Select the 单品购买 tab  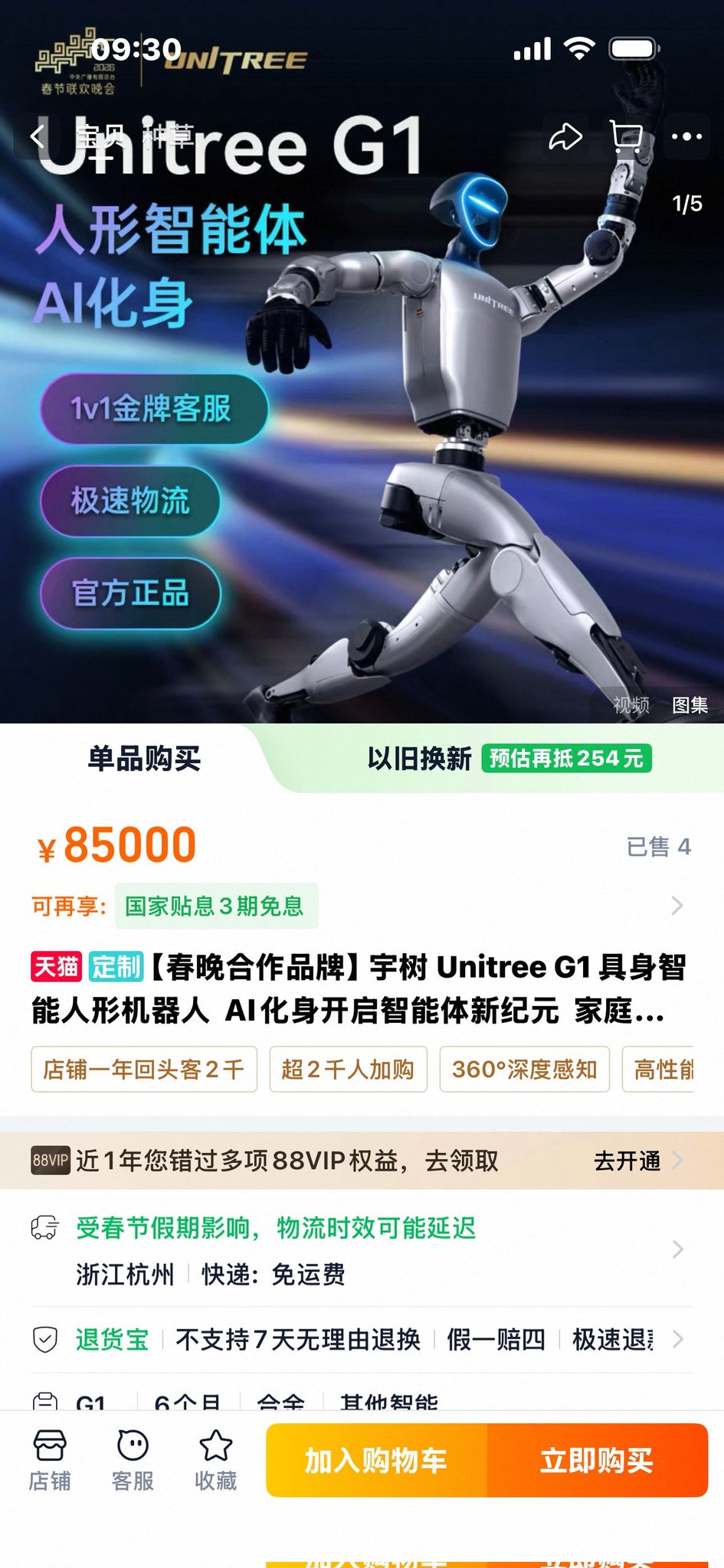click(144, 759)
